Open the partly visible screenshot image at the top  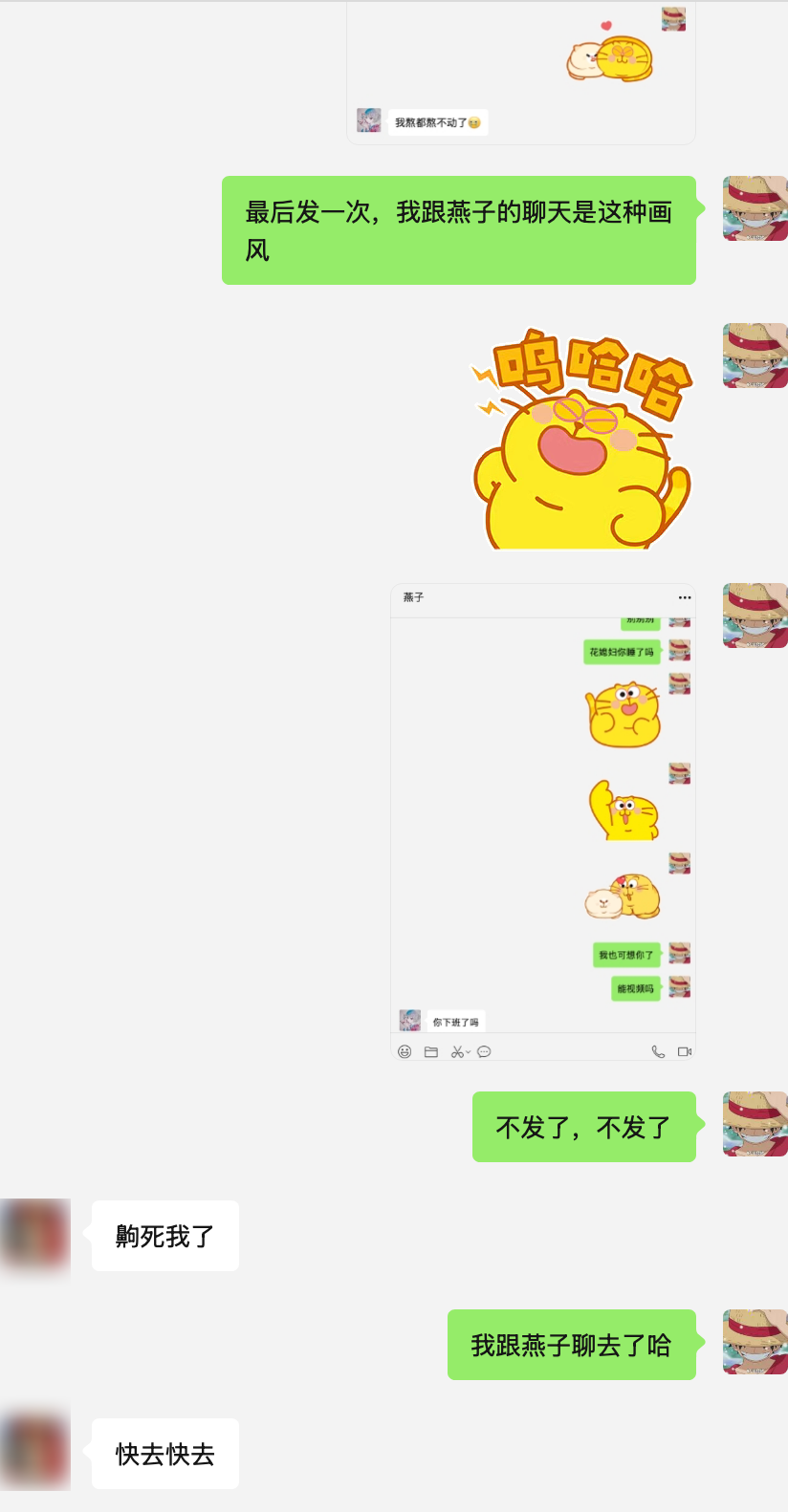[x=520, y=72]
